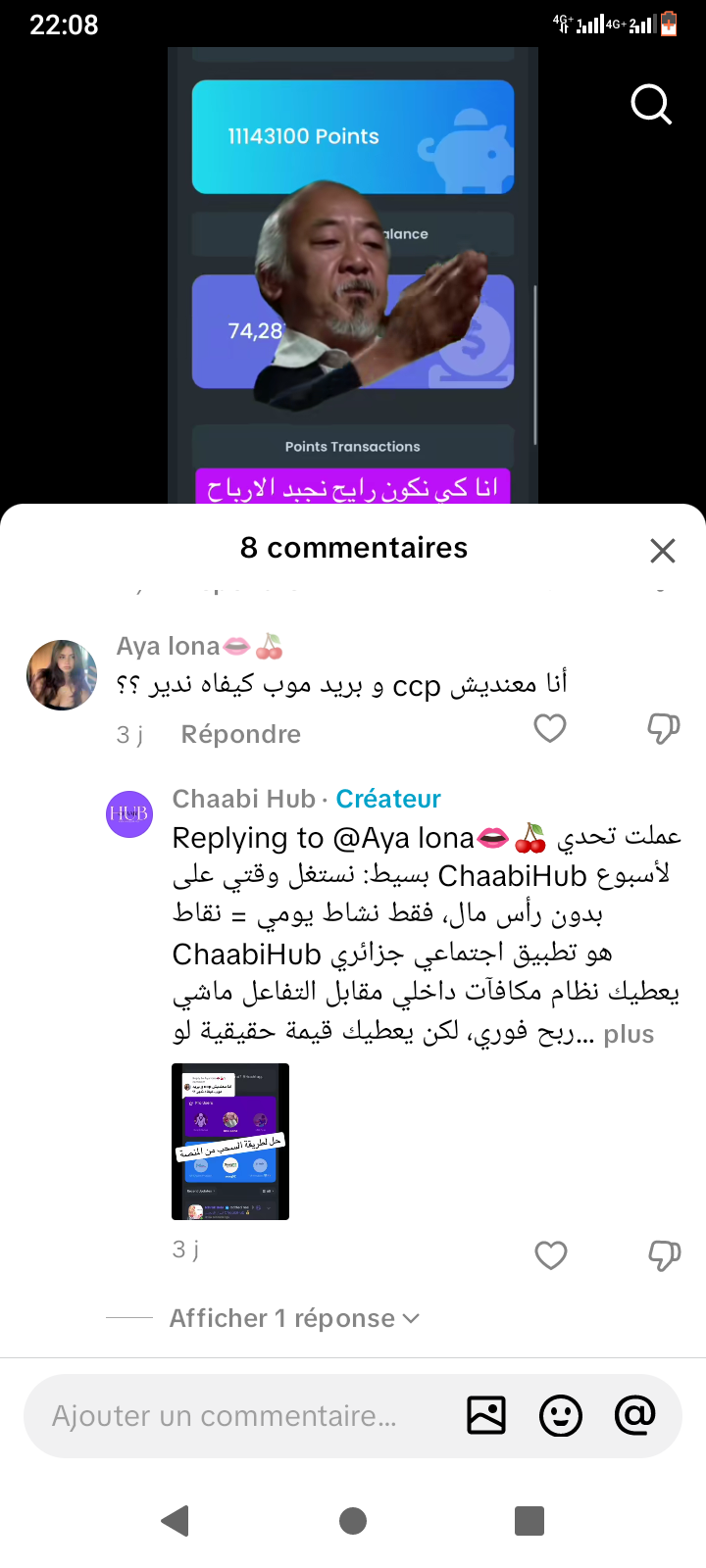706x1568 pixels.
Task: Attach an image to the comment
Action: point(486,1416)
